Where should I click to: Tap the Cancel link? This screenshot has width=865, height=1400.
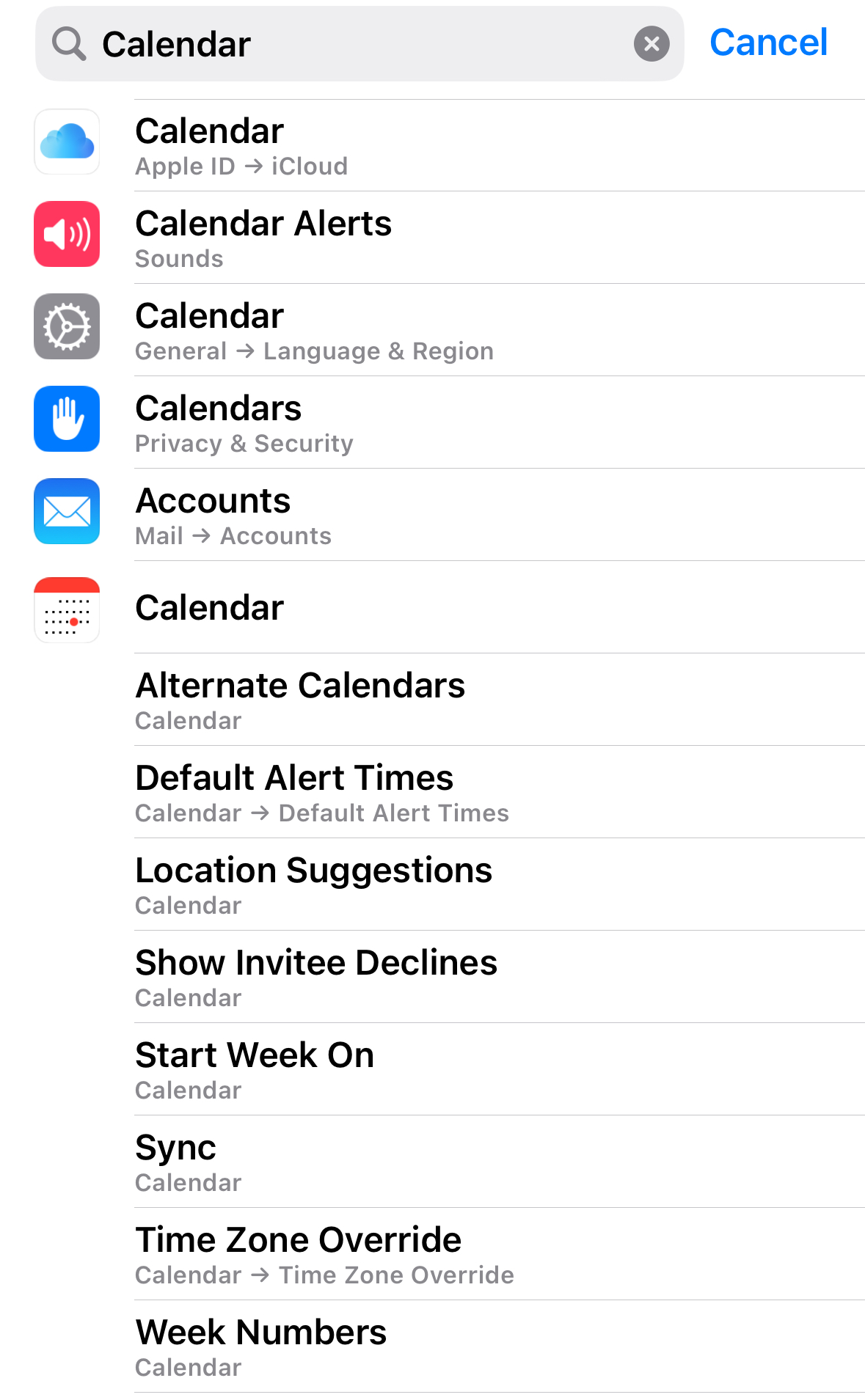click(767, 42)
